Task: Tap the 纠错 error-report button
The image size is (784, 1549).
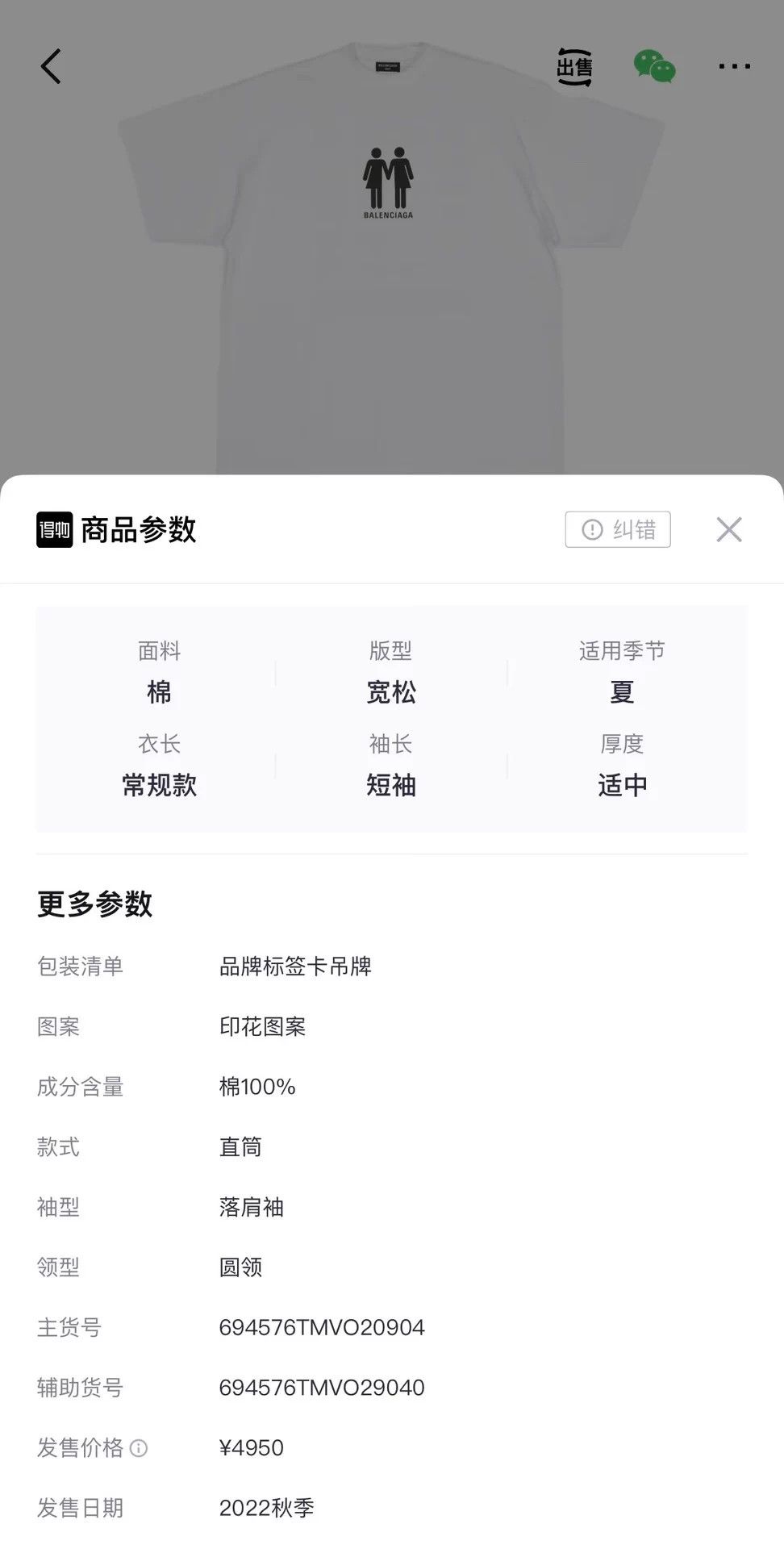Action: [618, 529]
